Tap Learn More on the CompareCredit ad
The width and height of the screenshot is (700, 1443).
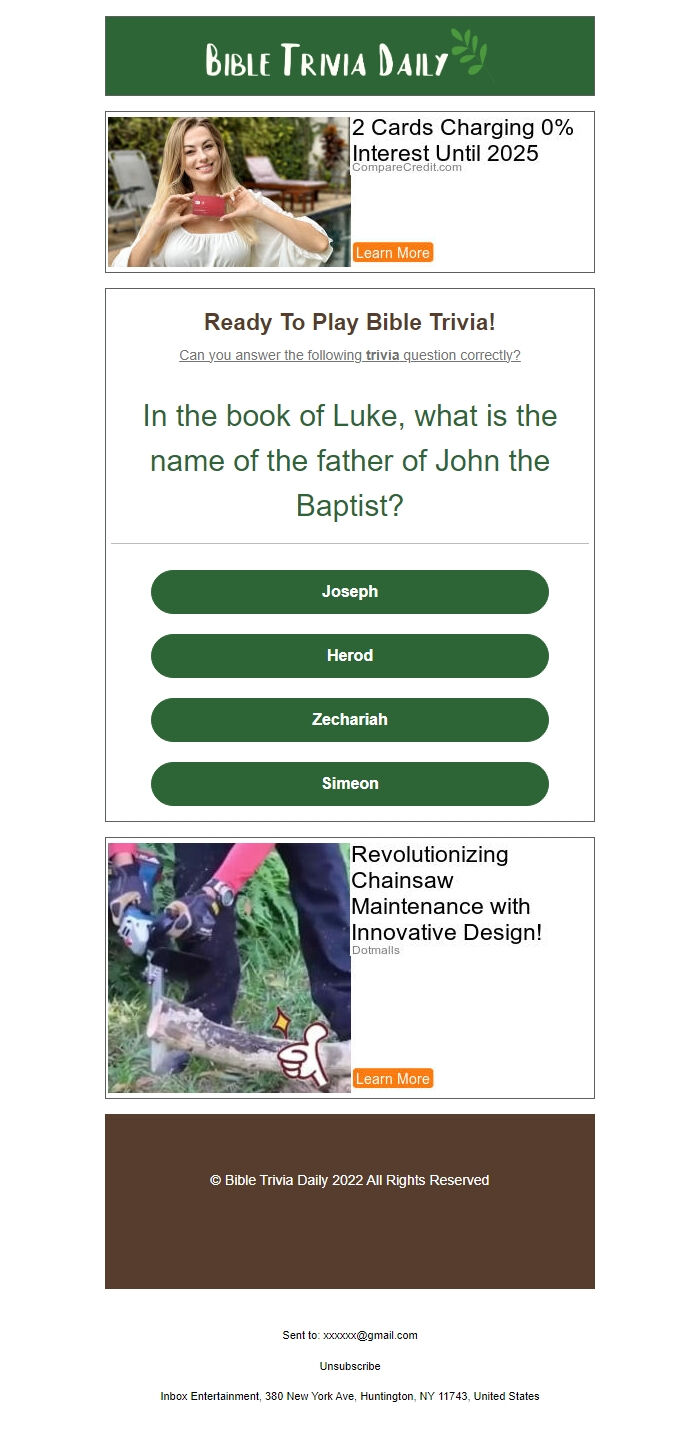(393, 253)
